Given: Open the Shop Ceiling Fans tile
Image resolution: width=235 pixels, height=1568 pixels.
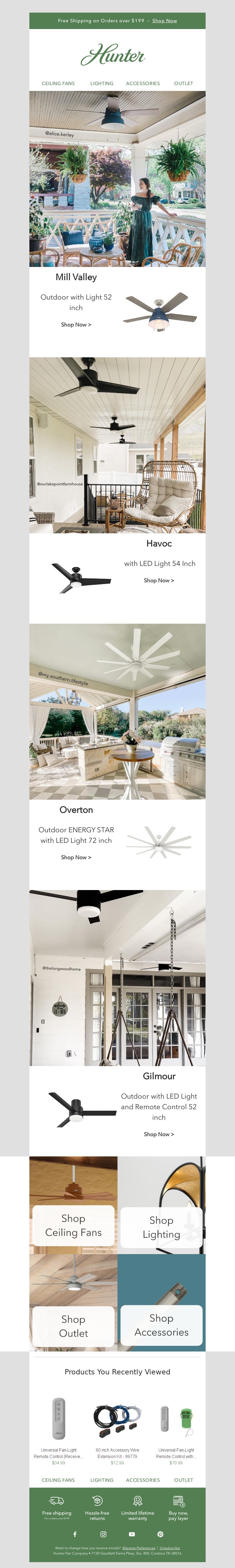Looking at the screenshot, I should click(x=73, y=1225).
